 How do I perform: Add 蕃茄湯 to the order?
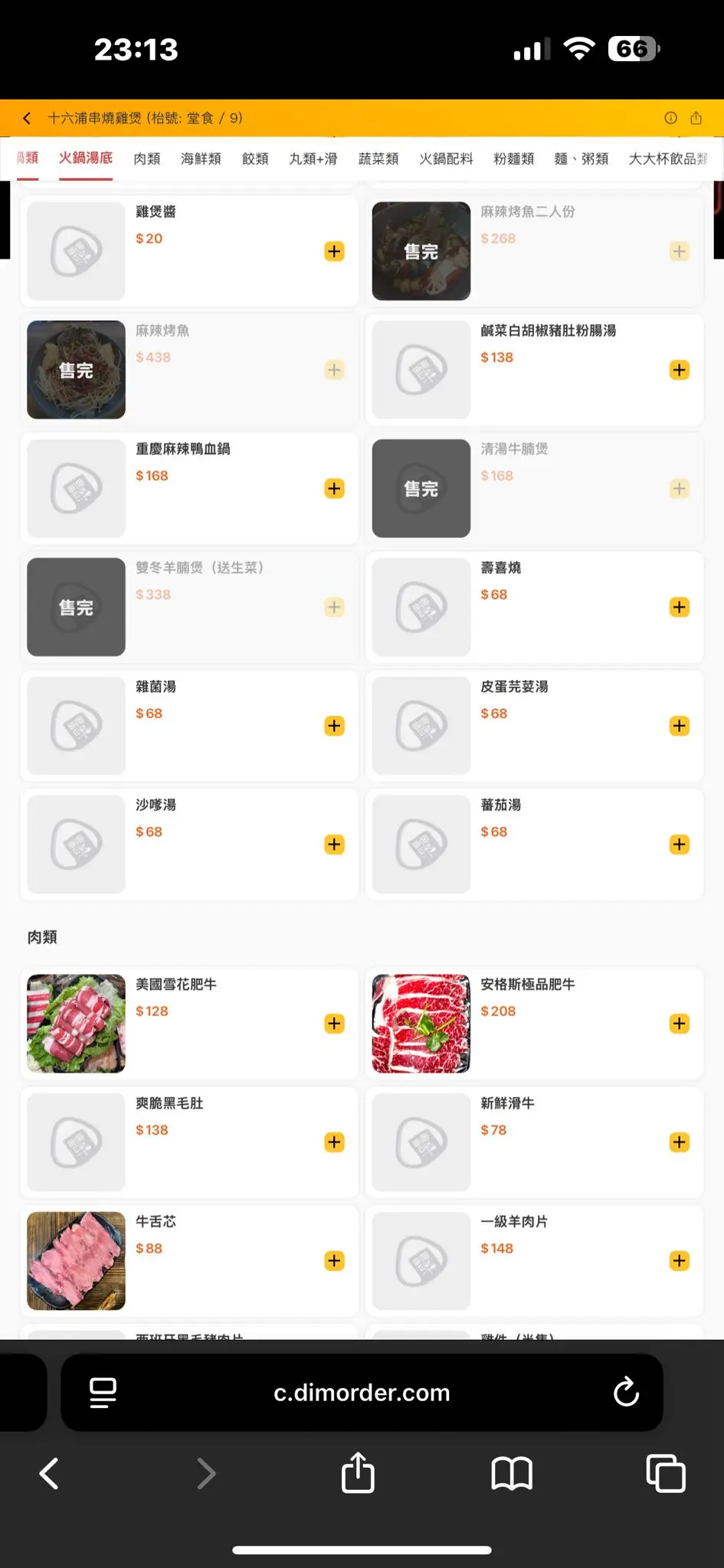coord(679,844)
